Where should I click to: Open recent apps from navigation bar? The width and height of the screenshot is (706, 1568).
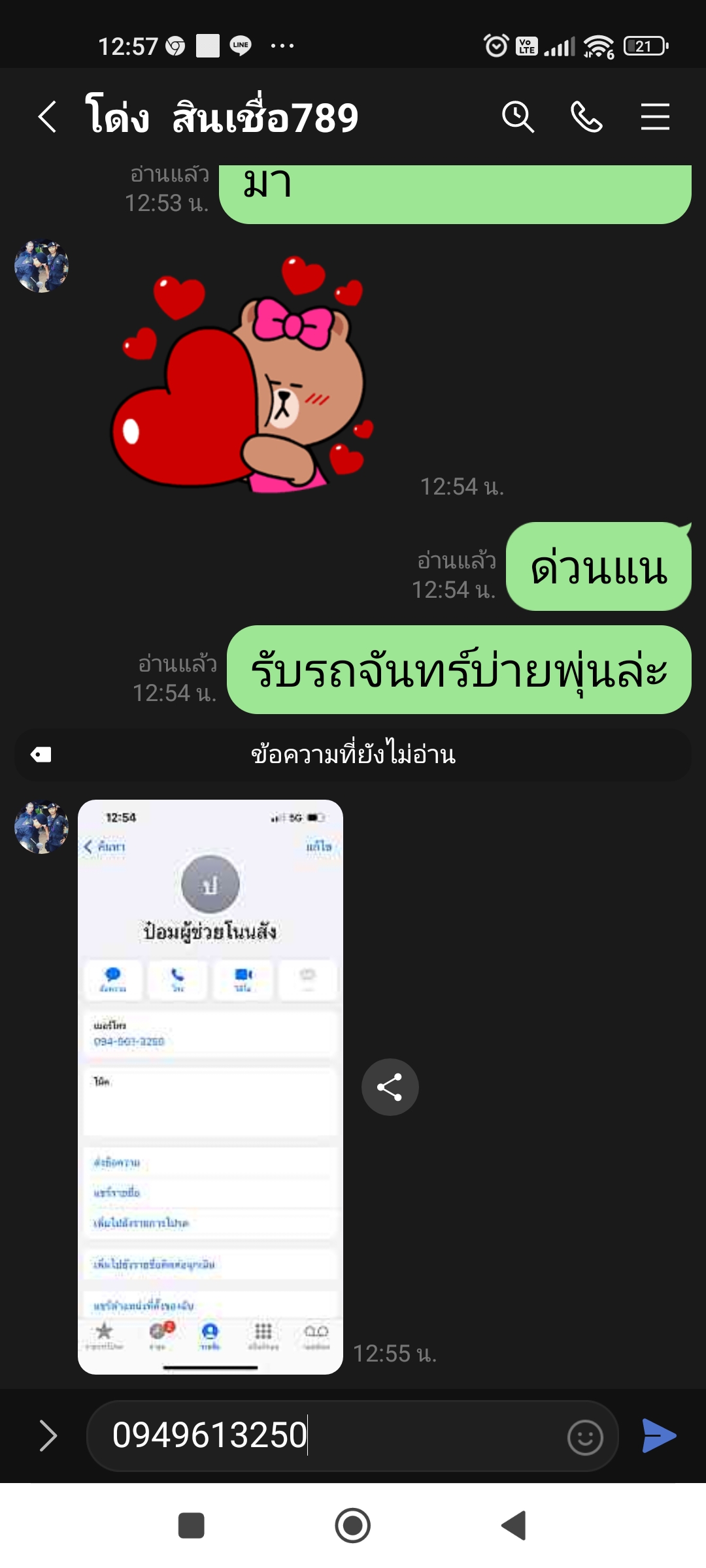(192, 1526)
